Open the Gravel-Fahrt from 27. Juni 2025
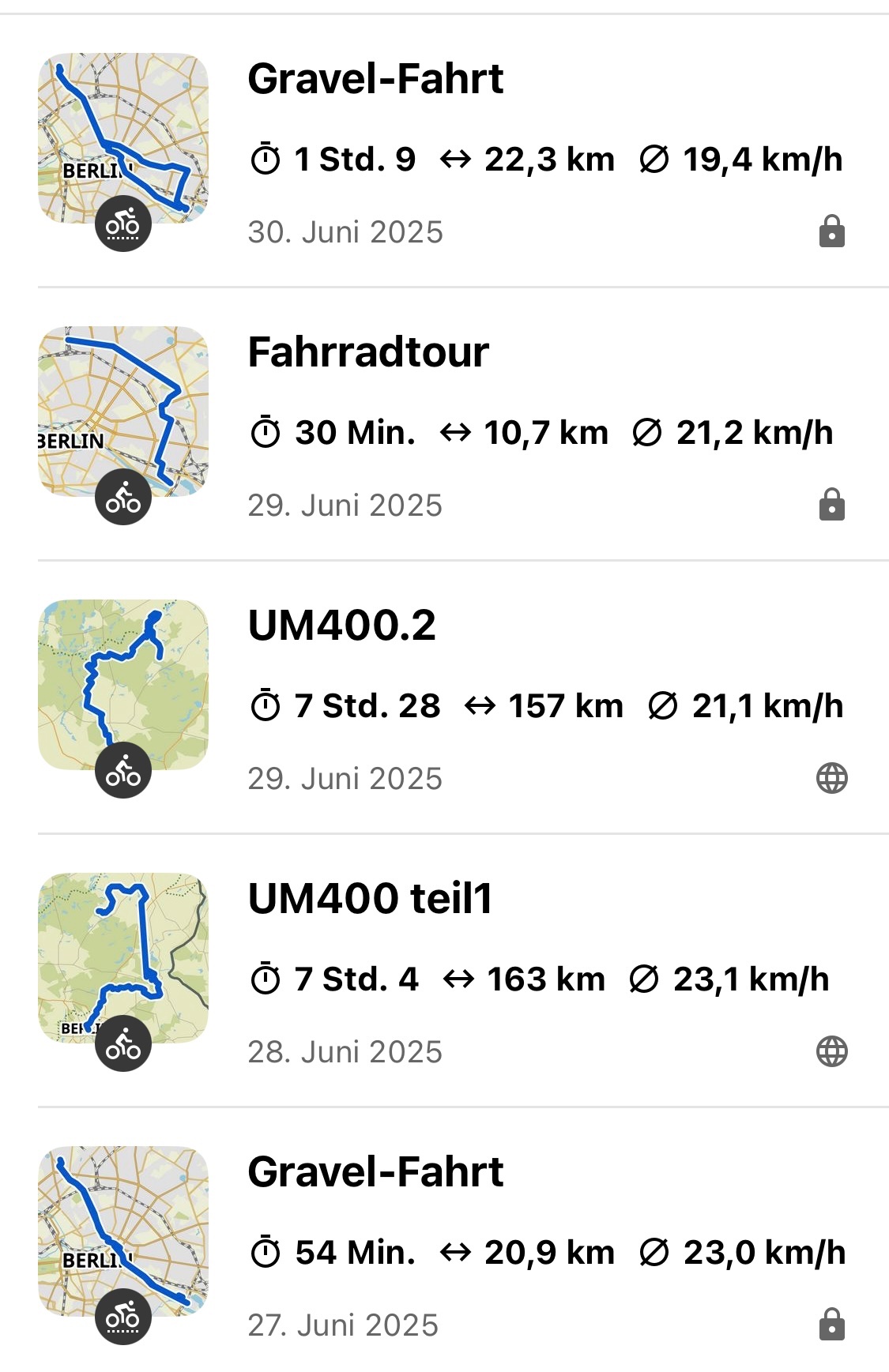This screenshot has height=1372, width=889. [x=375, y=1172]
